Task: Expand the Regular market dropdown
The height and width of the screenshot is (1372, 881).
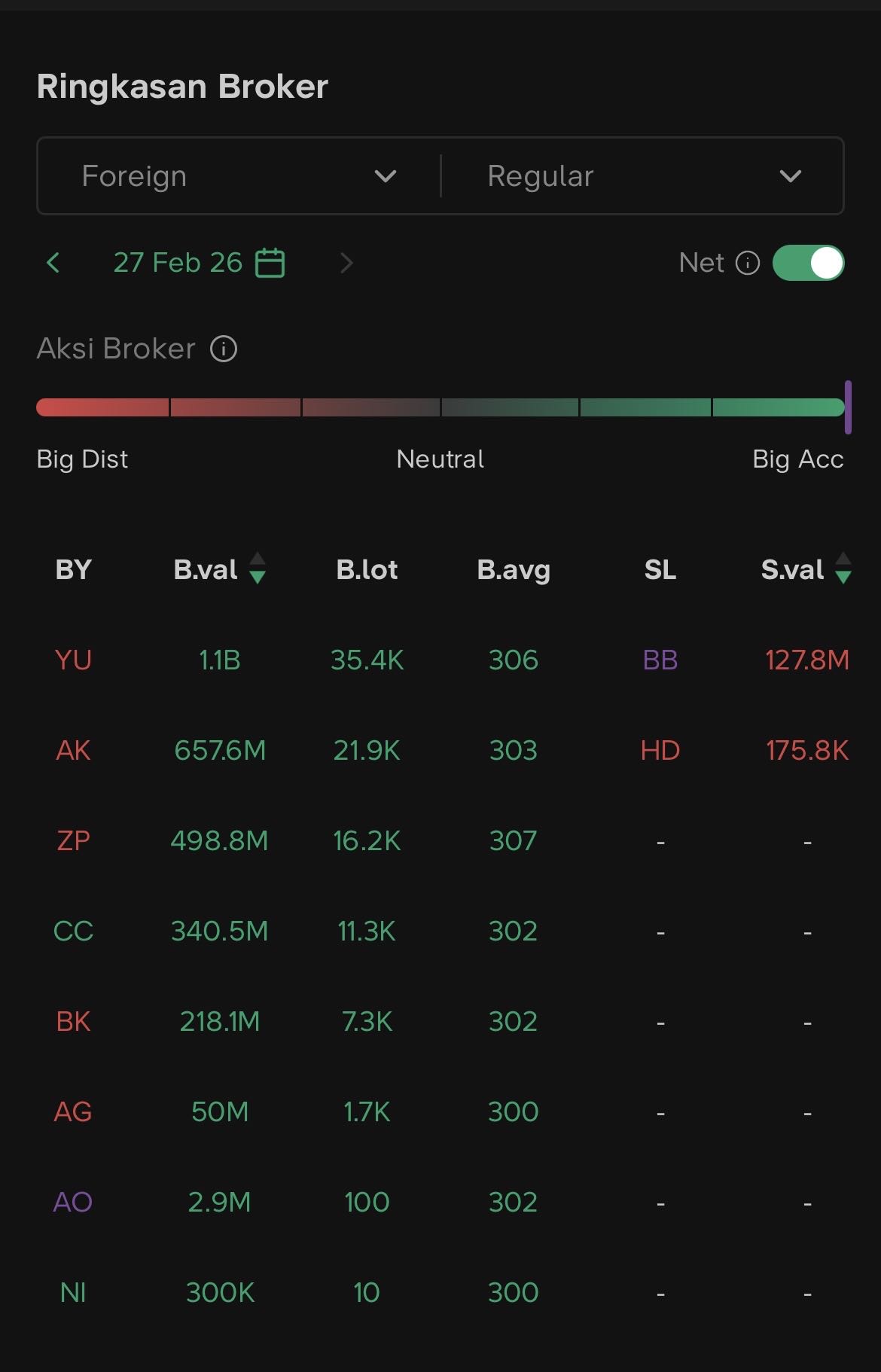Action: pyautogui.click(x=642, y=176)
